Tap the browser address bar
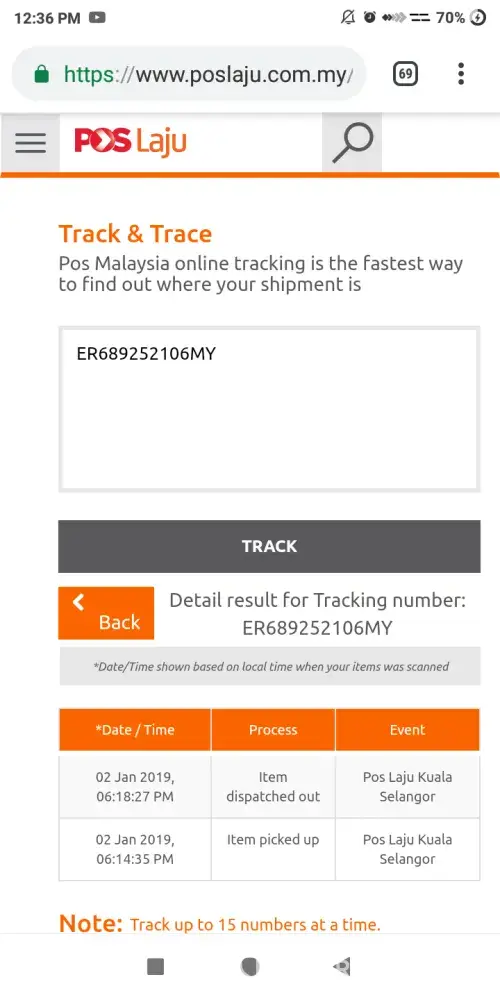 coord(189,75)
